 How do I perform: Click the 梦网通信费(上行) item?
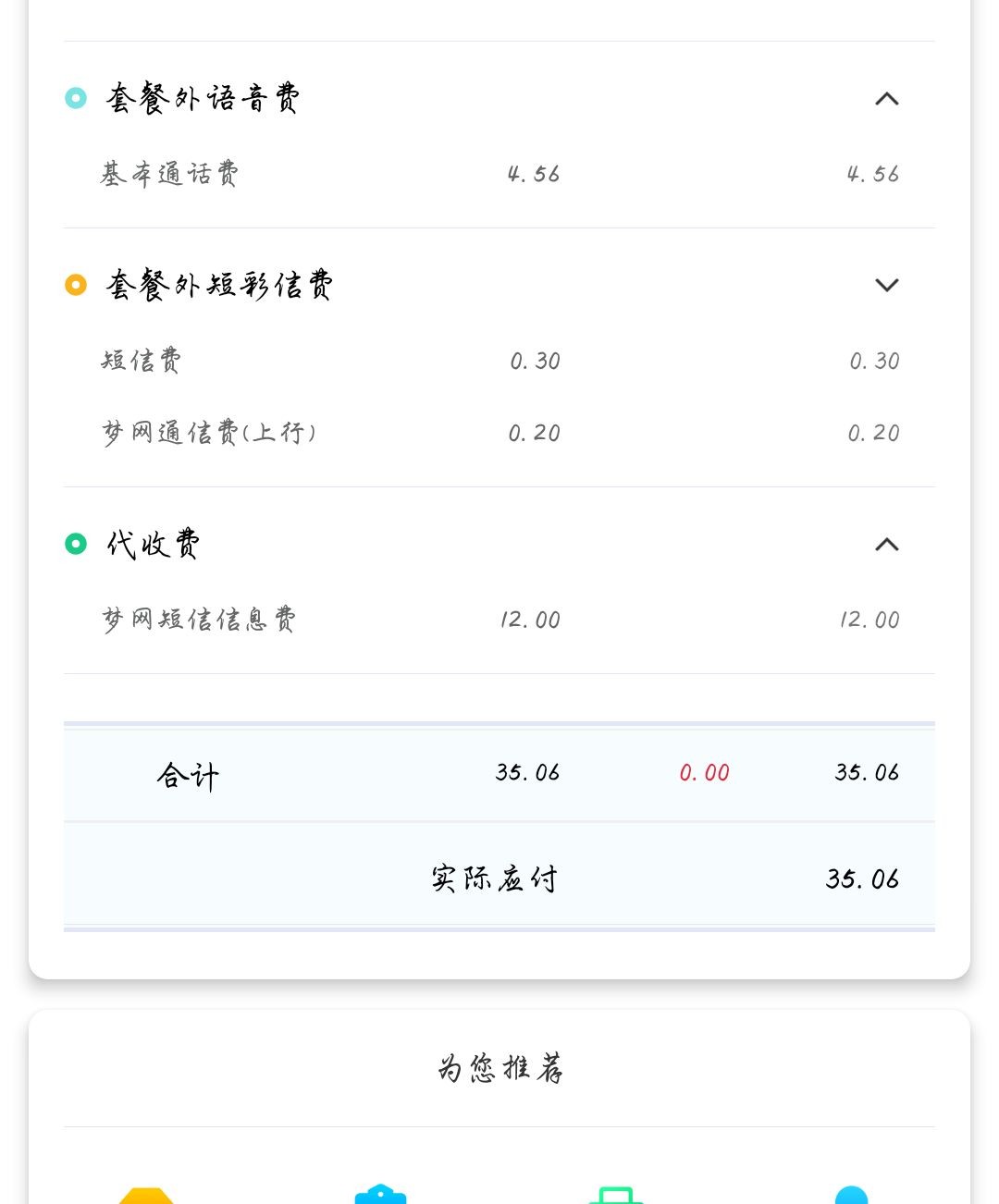[x=209, y=432]
